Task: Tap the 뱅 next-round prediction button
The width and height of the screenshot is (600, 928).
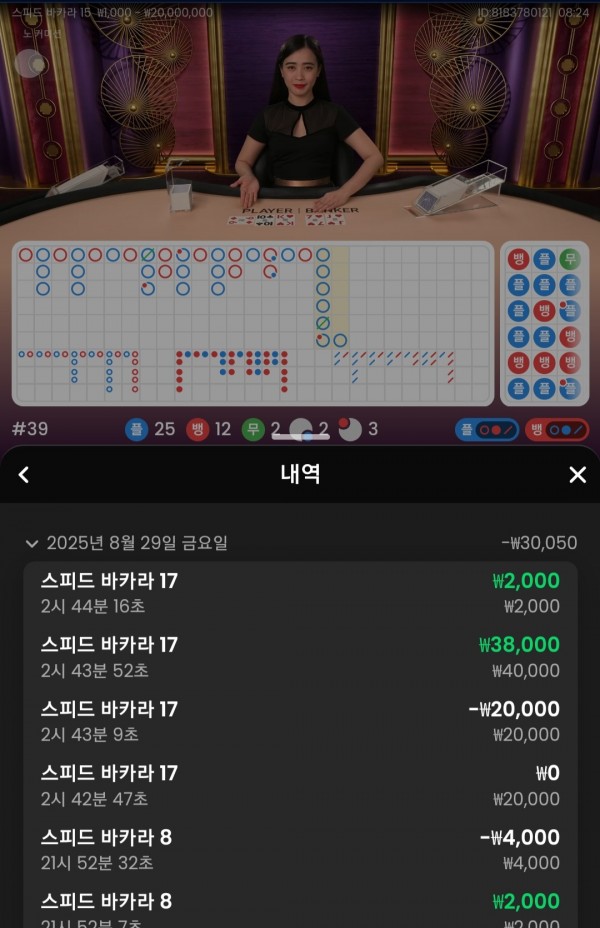Action: point(556,430)
